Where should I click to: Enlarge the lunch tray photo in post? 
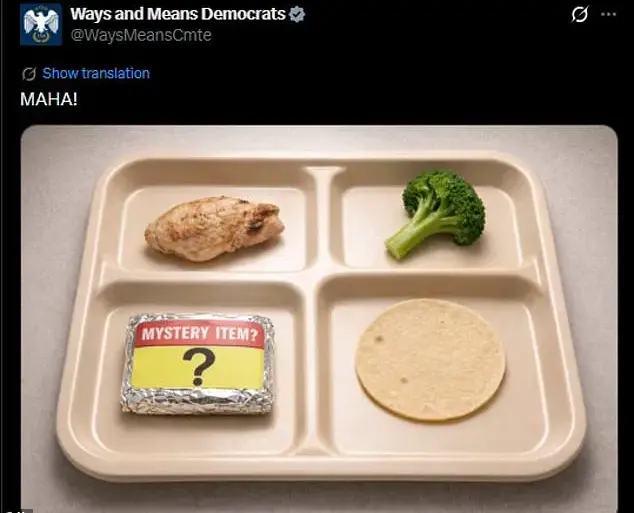pos(318,318)
